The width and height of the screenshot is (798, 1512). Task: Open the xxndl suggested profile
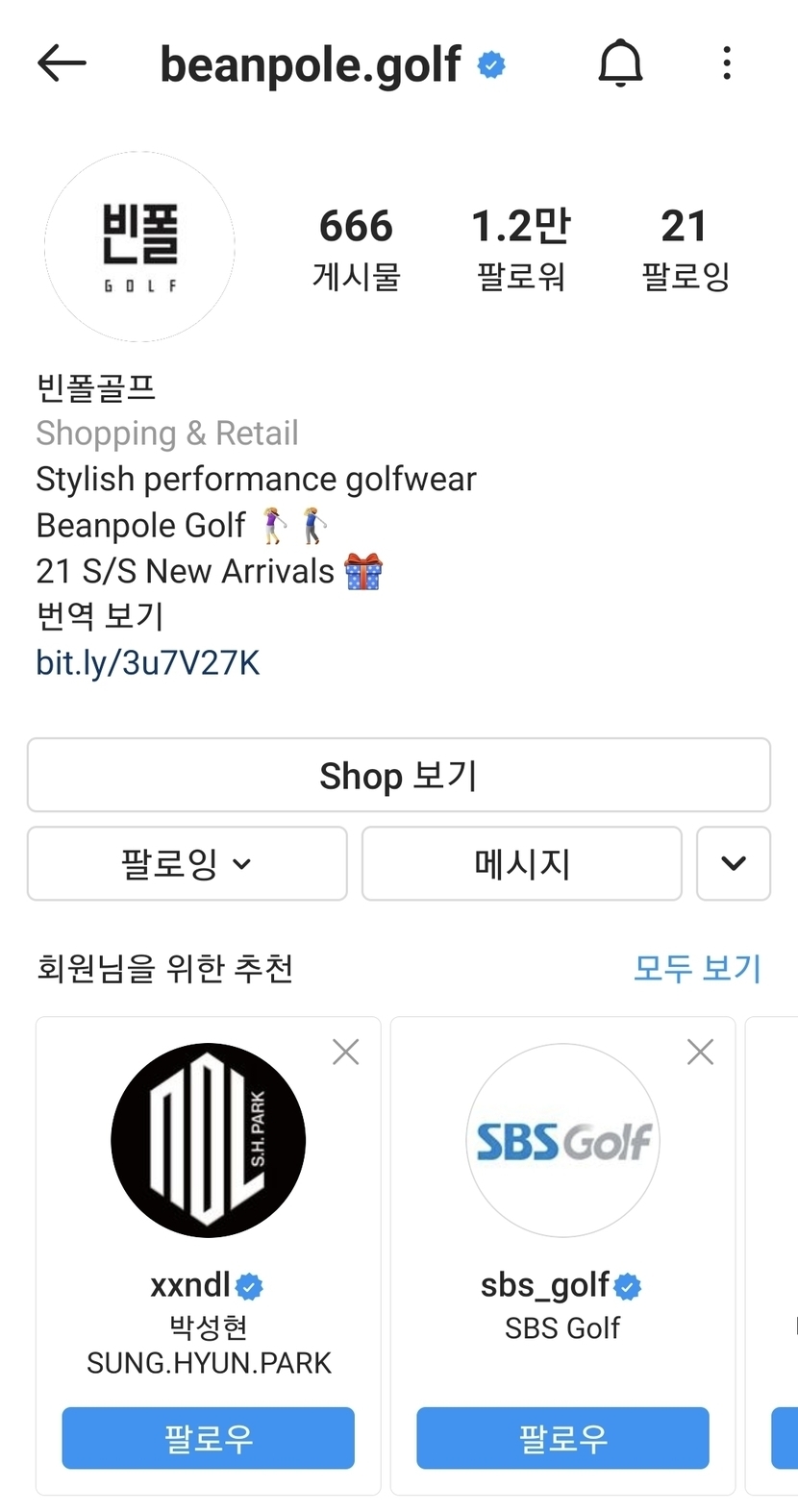tap(208, 1140)
